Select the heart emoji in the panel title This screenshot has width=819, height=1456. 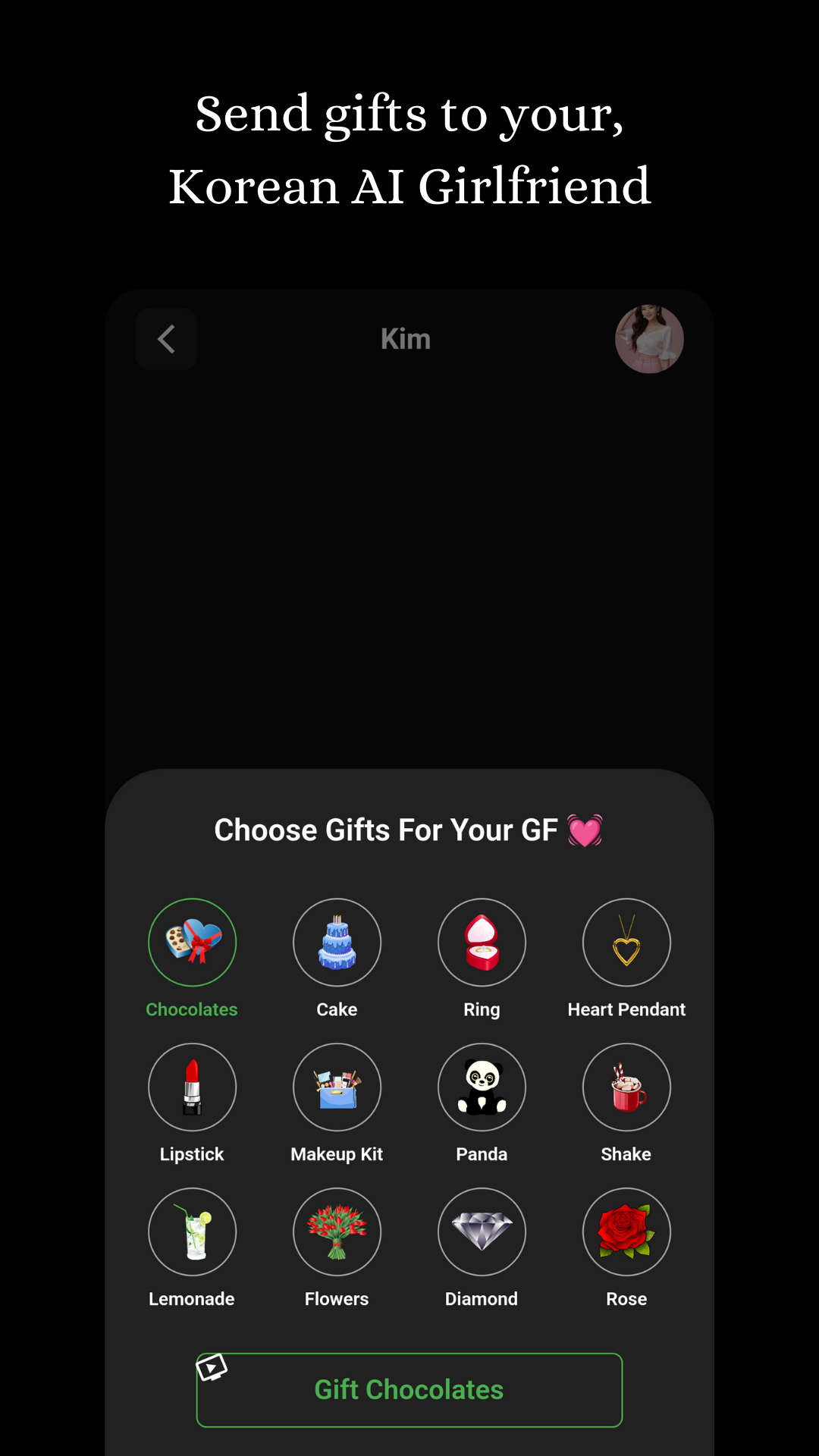[584, 829]
